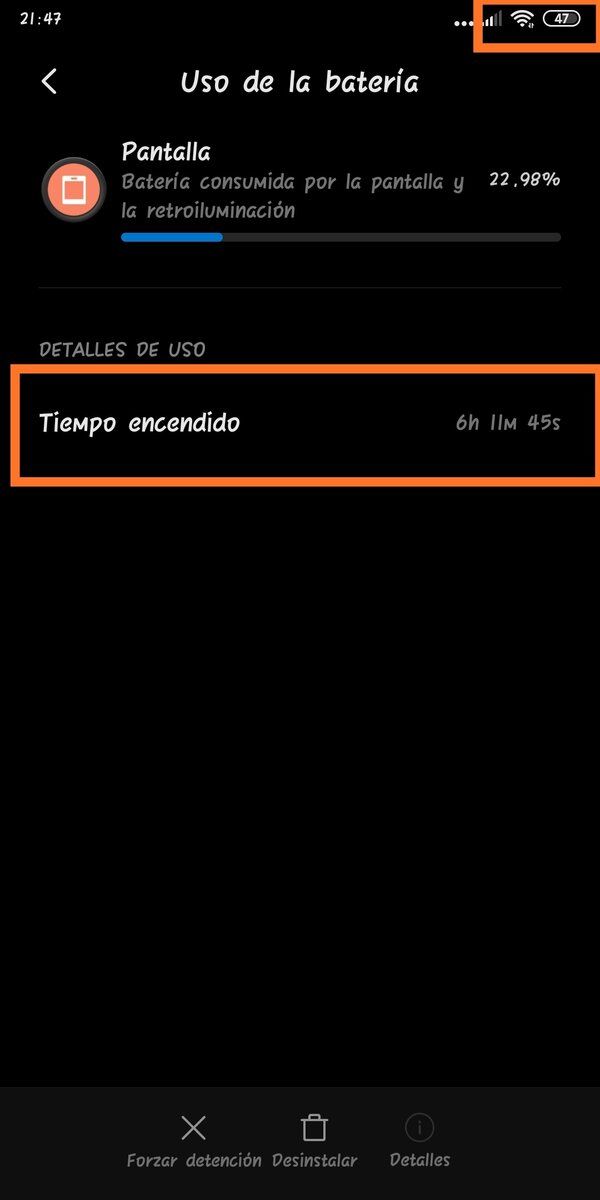Go back from Uso de la batería
Viewport: 600px width, 1200px height.
(x=50, y=82)
